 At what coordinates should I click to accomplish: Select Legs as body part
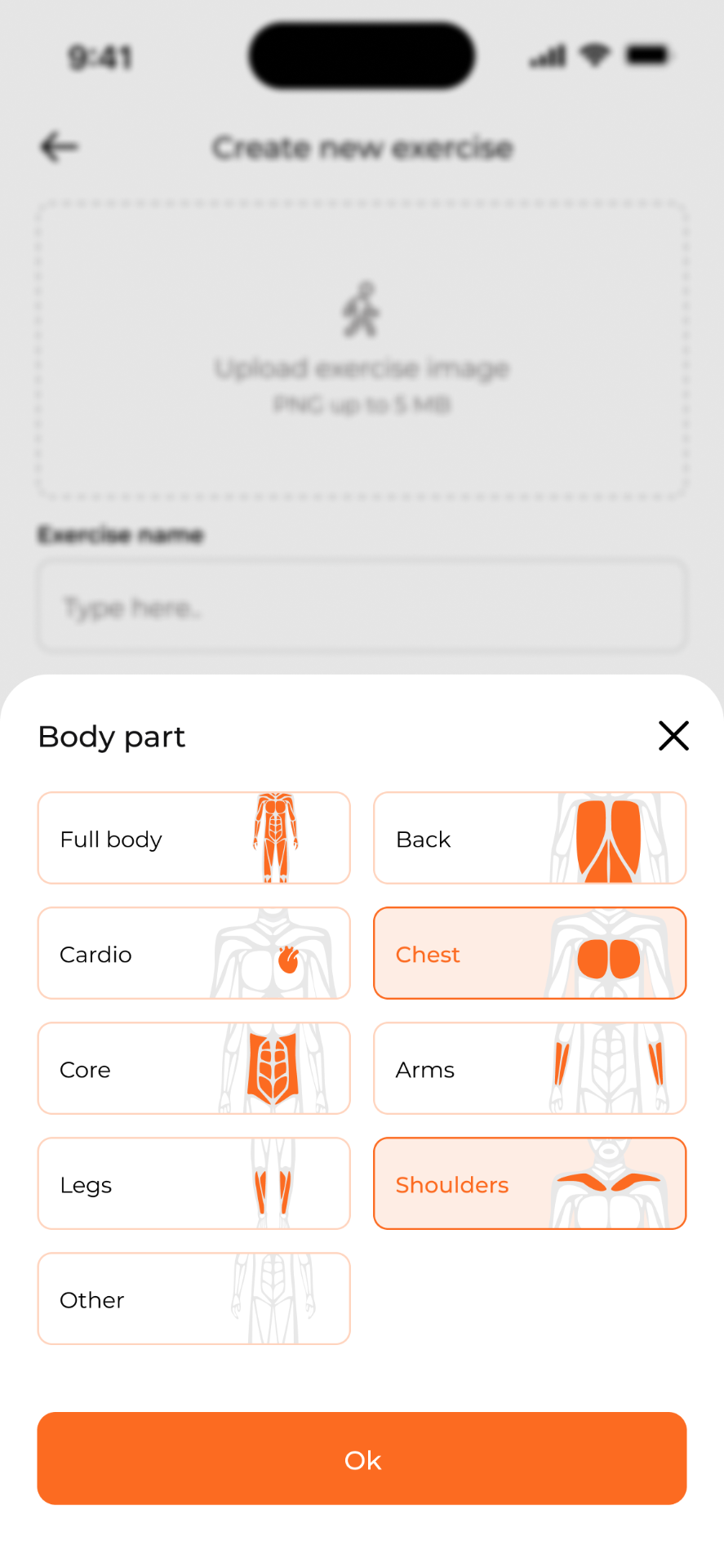tap(193, 1183)
